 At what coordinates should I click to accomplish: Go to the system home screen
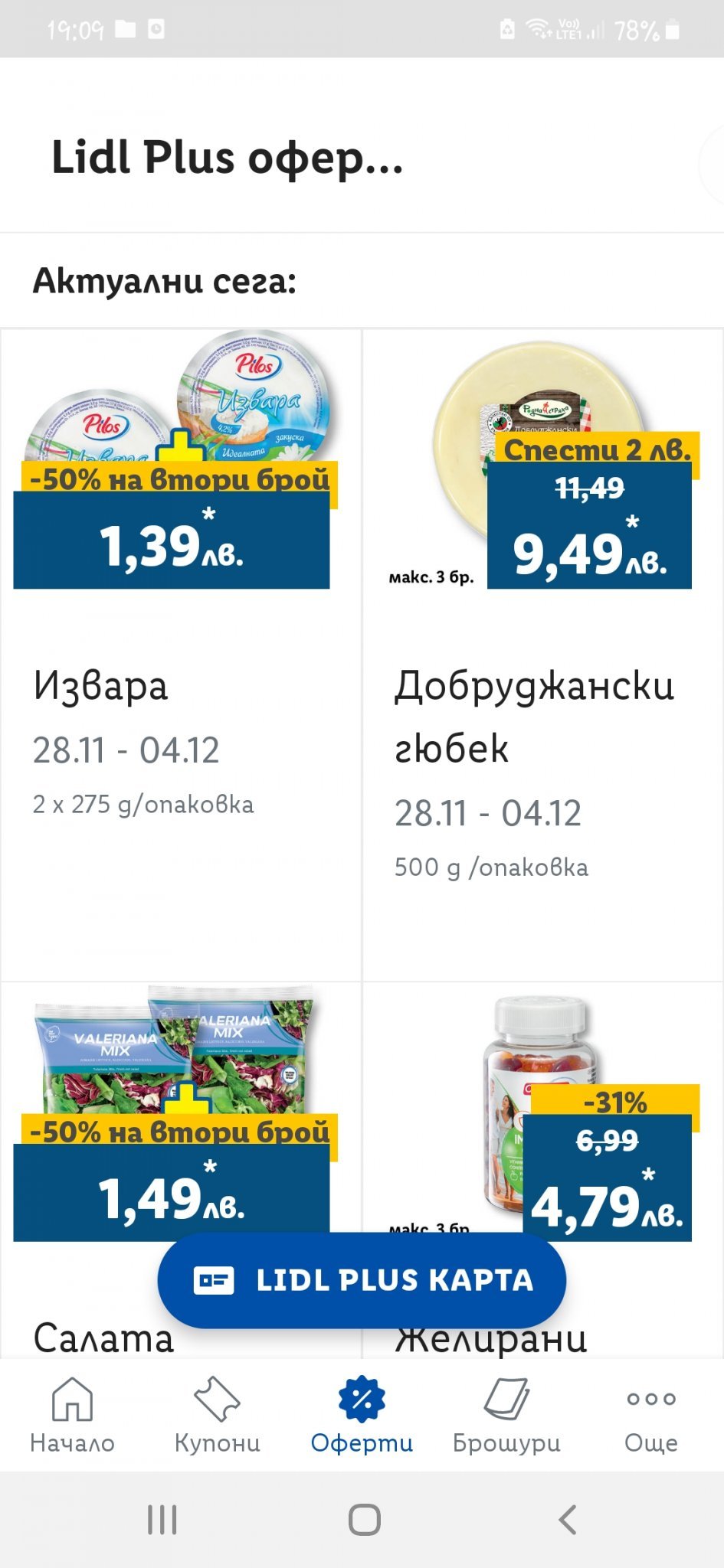click(364, 1520)
